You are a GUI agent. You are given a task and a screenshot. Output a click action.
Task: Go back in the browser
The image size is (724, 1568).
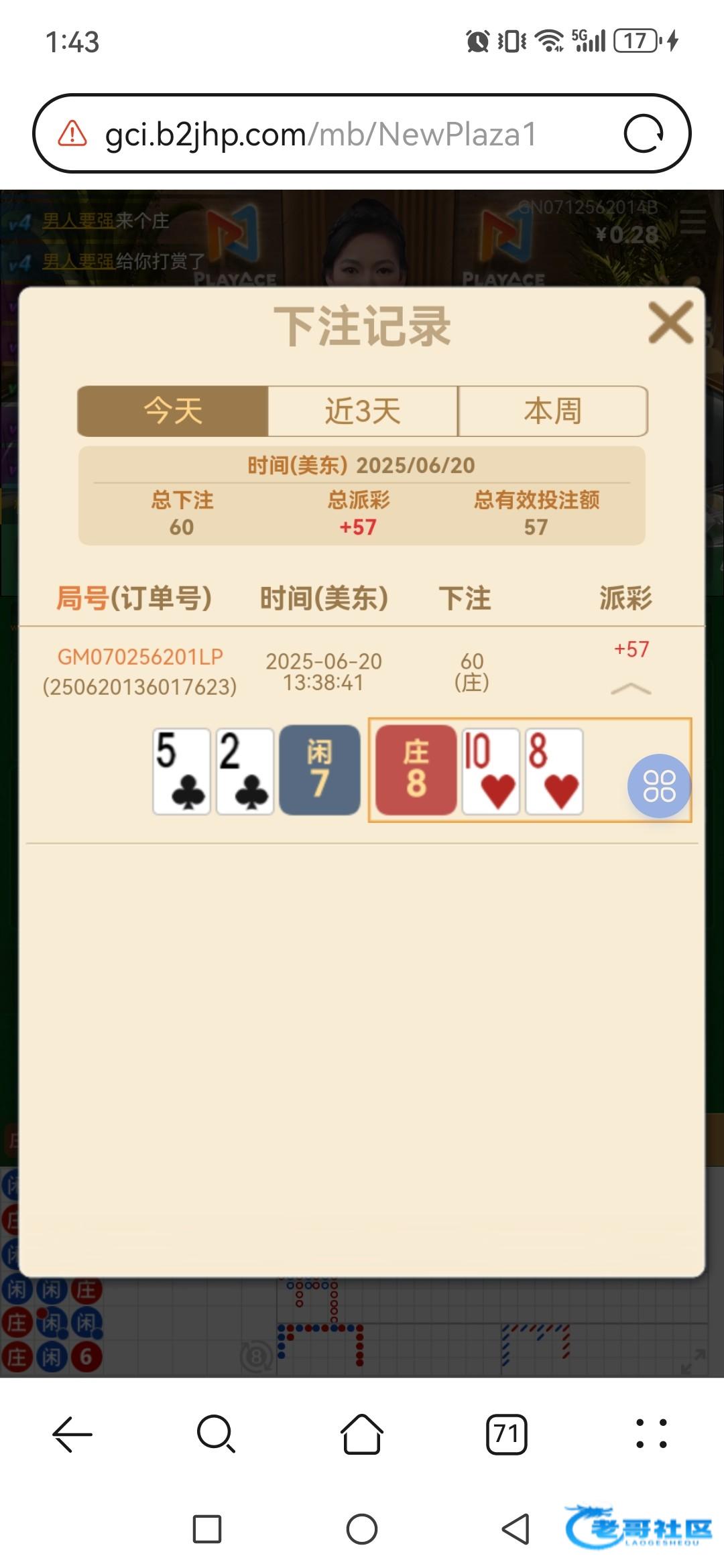click(72, 1433)
